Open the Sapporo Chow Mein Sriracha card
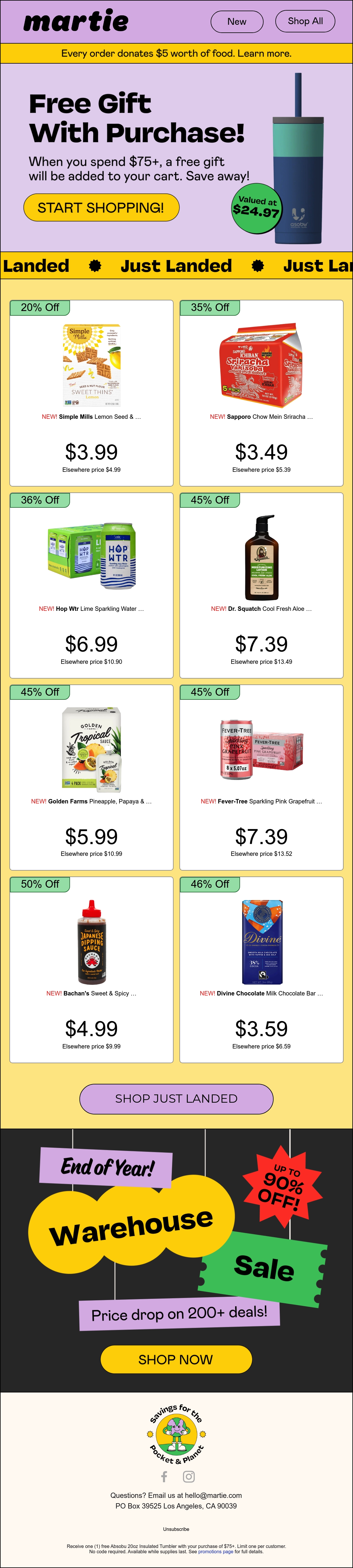The image size is (353, 1568). [261, 393]
